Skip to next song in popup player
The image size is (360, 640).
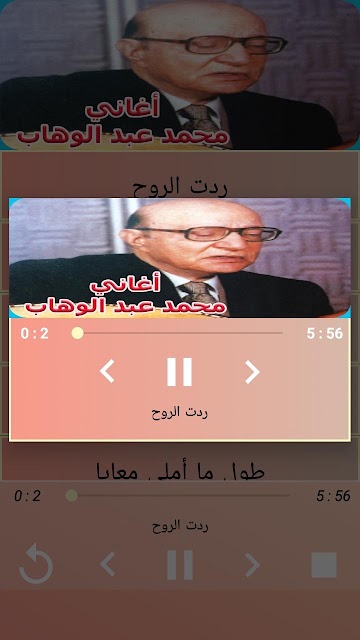pyautogui.click(x=252, y=372)
